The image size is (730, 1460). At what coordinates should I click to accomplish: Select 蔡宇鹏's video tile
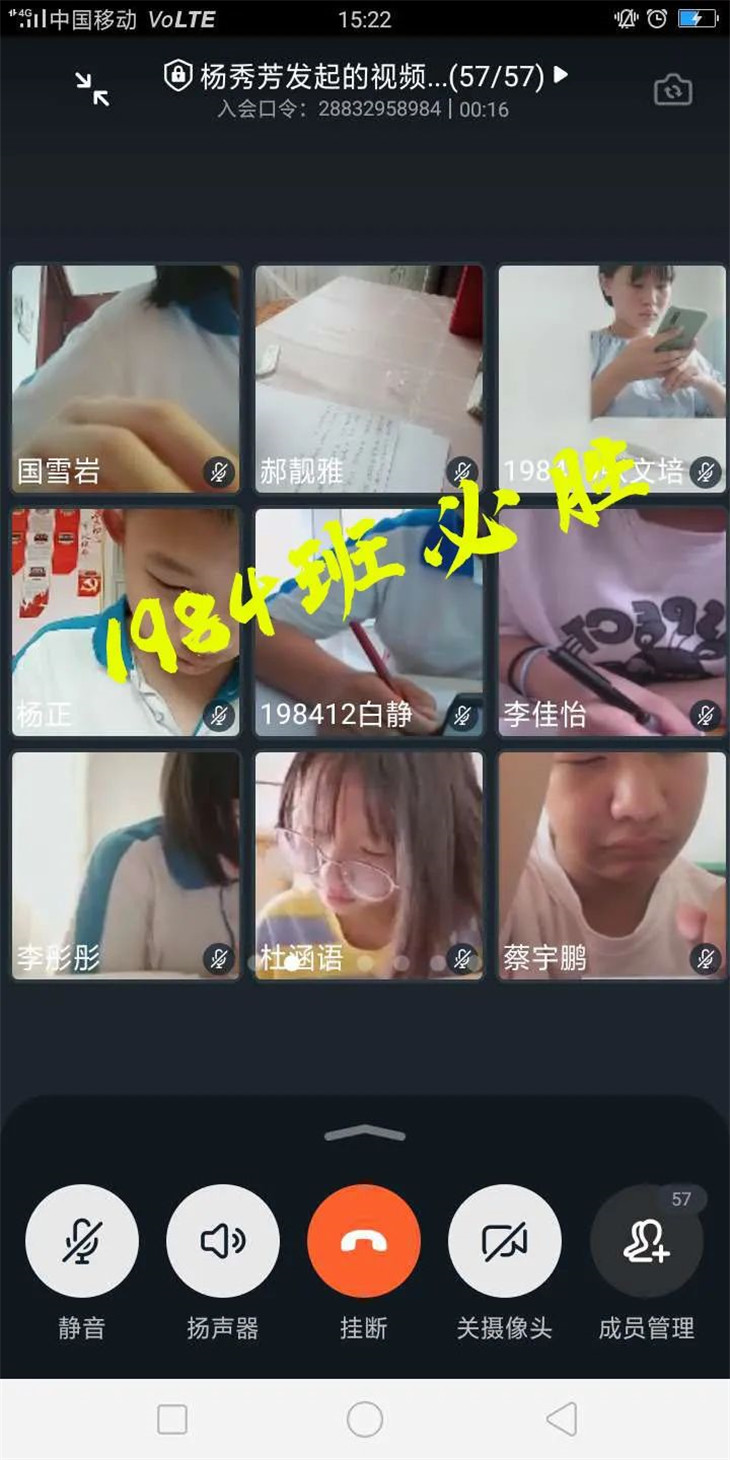612,865
